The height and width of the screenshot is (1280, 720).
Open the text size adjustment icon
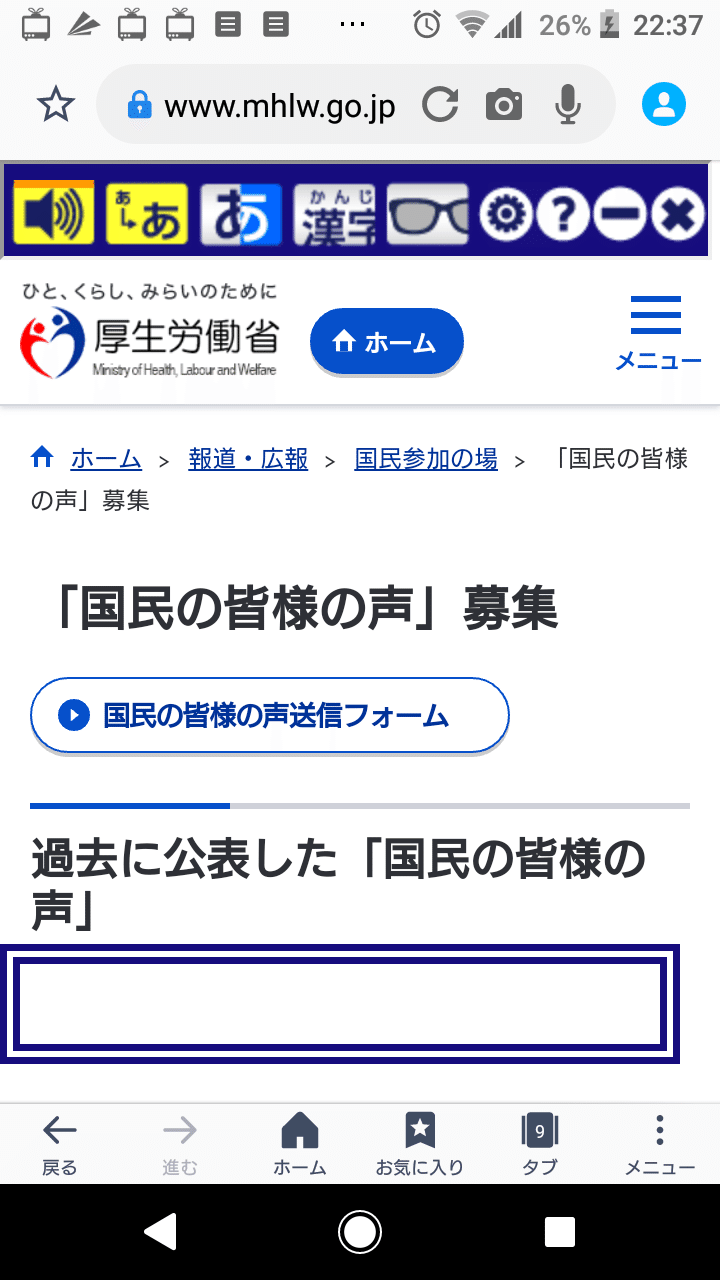pos(145,212)
